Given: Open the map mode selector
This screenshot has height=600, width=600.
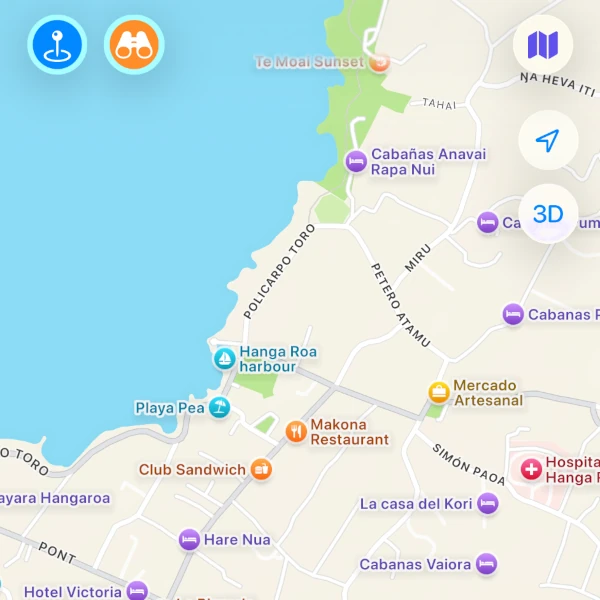Looking at the screenshot, I should click(543, 45).
